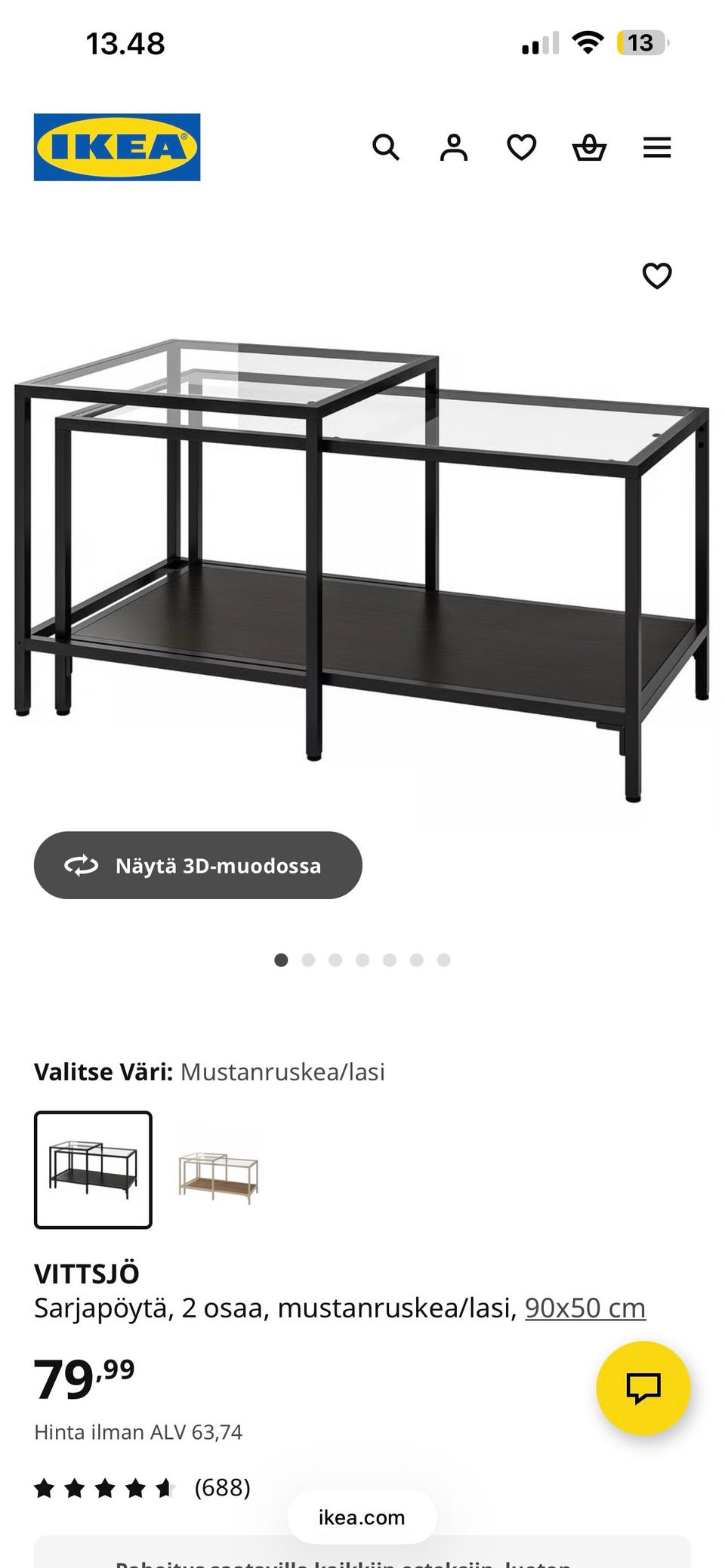Click the 3D rotation icon inside the button
The height and width of the screenshot is (1568, 725).
tap(85, 865)
